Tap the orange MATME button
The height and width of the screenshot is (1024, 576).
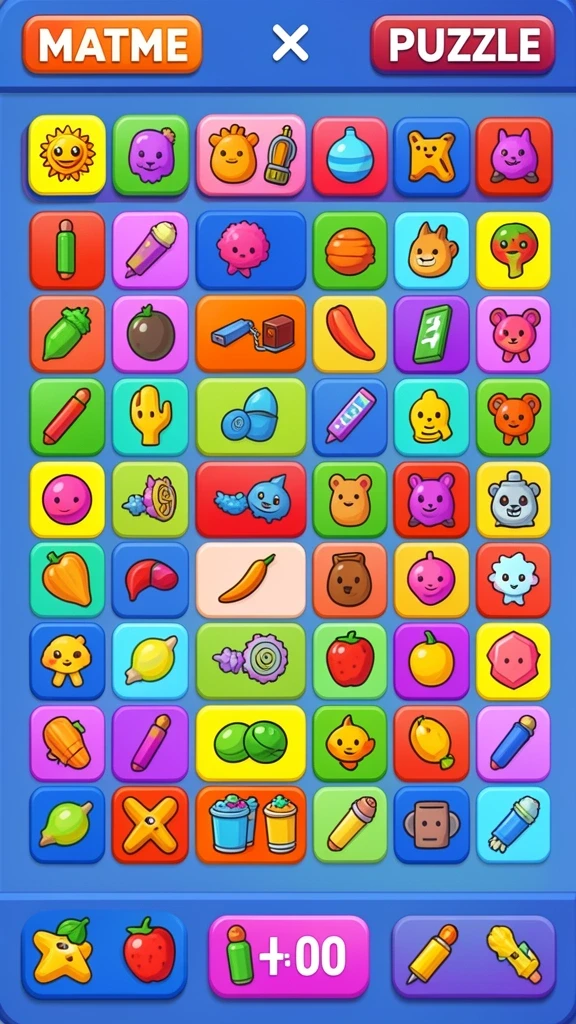[x=112, y=44]
